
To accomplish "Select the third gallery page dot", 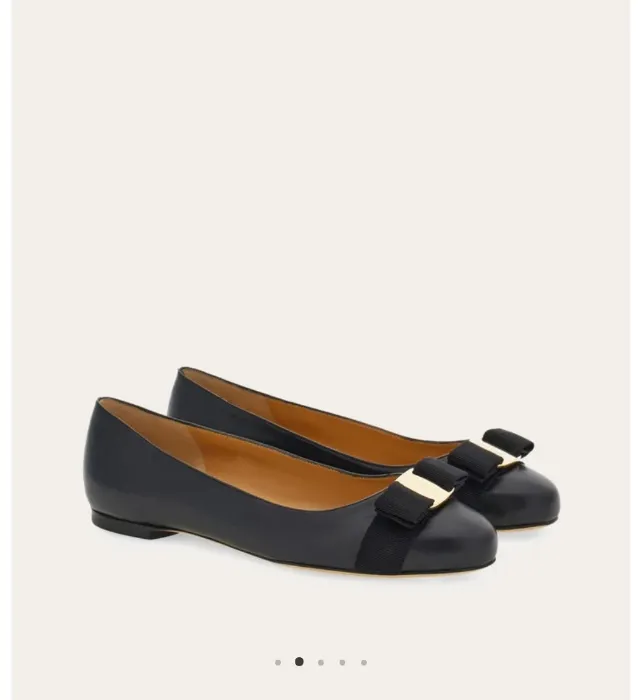I will point(321,662).
